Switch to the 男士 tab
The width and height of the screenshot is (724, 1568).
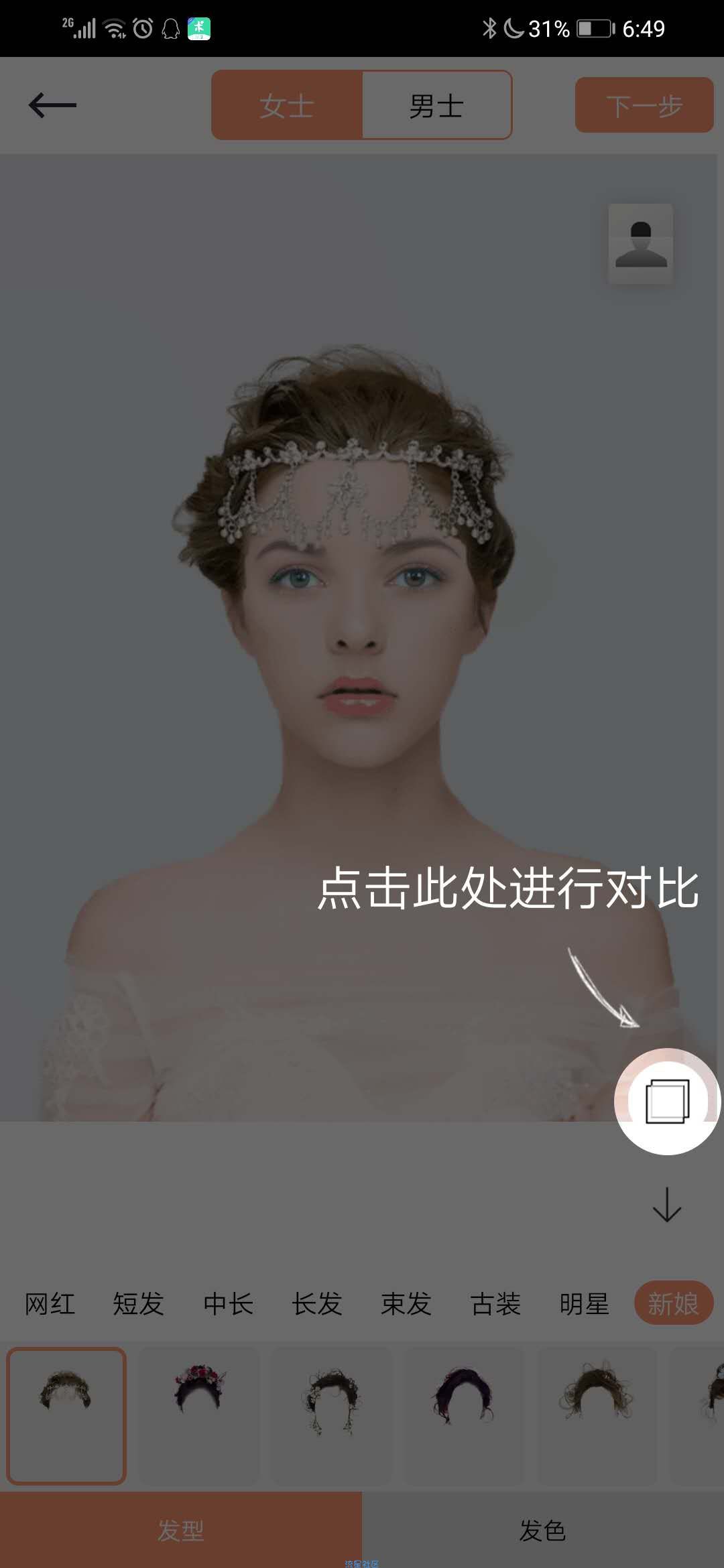(436, 106)
